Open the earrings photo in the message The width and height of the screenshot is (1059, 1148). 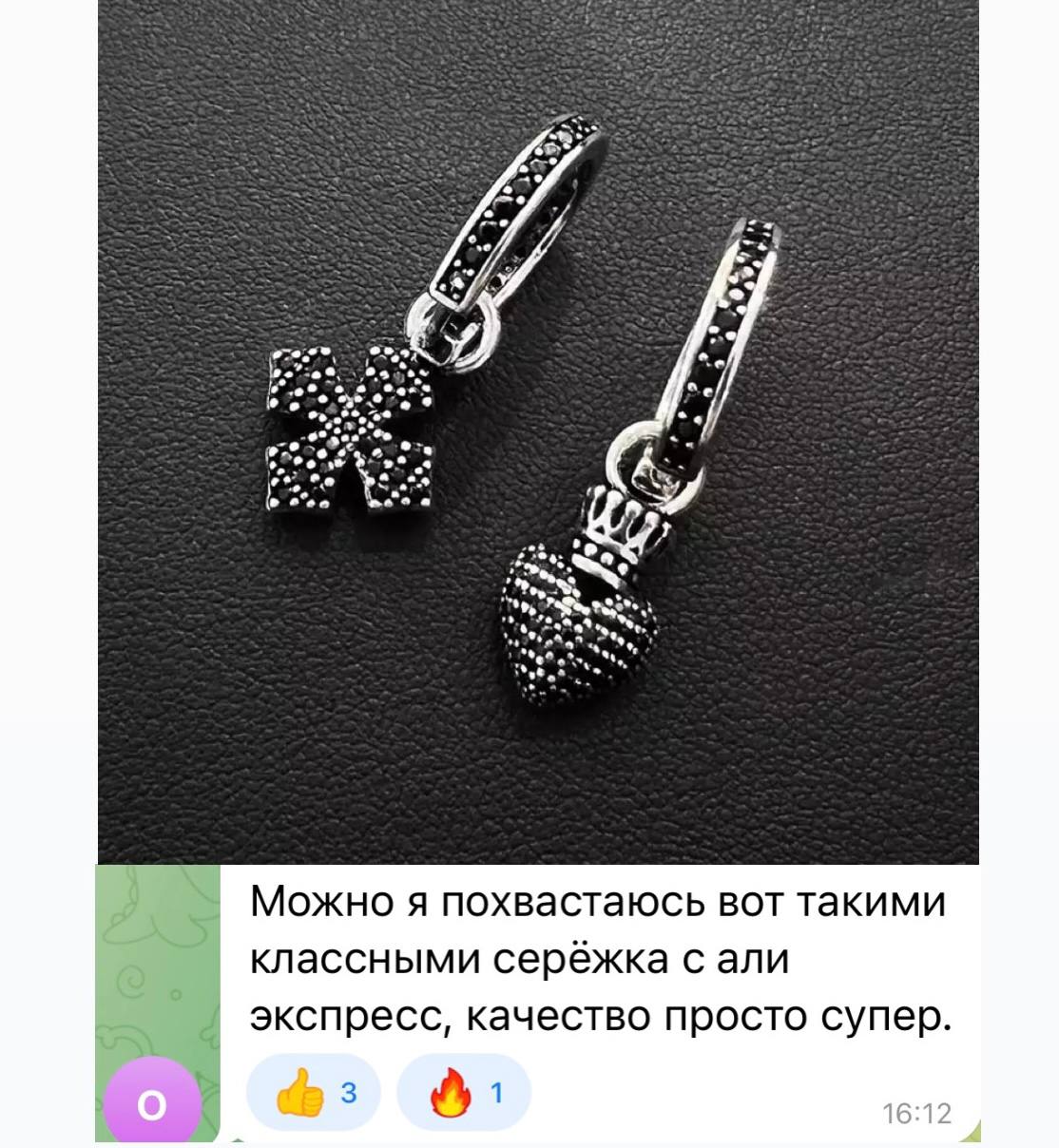point(538,431)
